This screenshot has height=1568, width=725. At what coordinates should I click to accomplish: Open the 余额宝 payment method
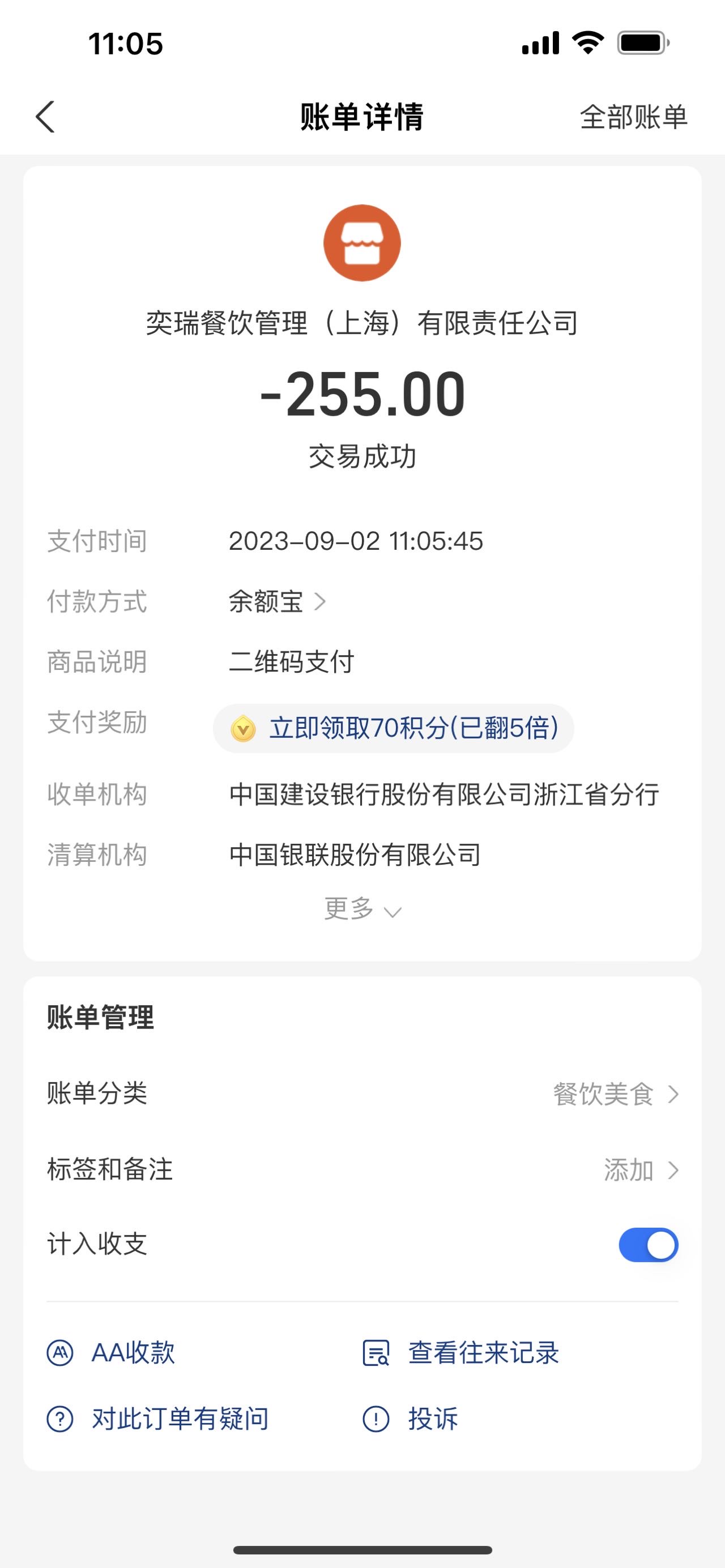[x=278, y=601]
